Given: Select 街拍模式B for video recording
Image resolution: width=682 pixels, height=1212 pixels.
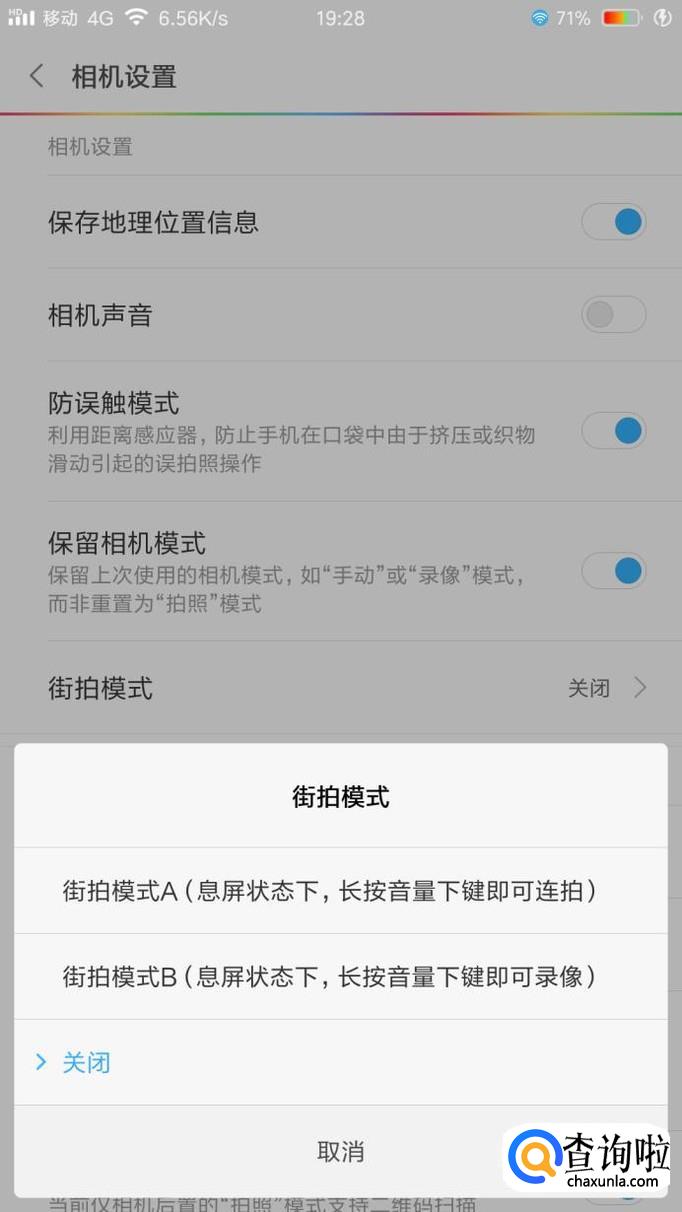Looking at the screenshot, I should 330,976.
